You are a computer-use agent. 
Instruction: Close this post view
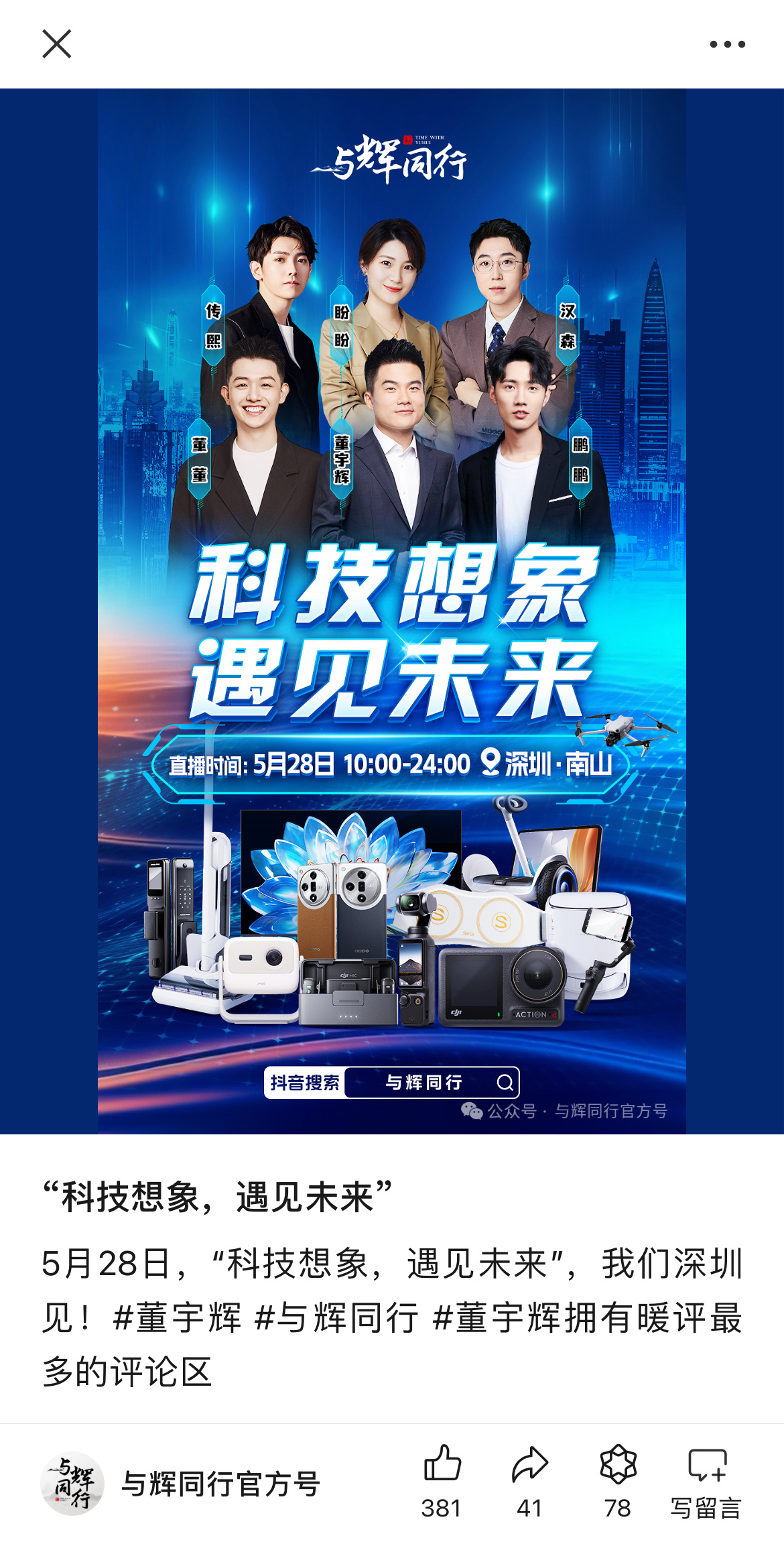point(56,44)
